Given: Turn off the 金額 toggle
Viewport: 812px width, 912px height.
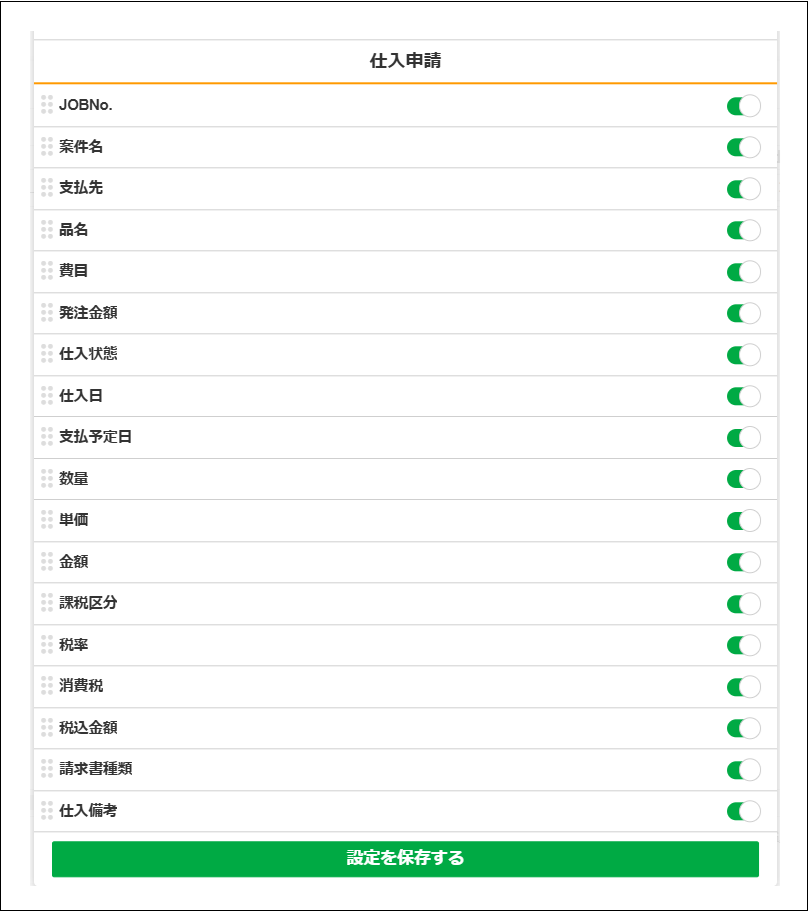Looking at the screenshot, I should pos(743,563).
